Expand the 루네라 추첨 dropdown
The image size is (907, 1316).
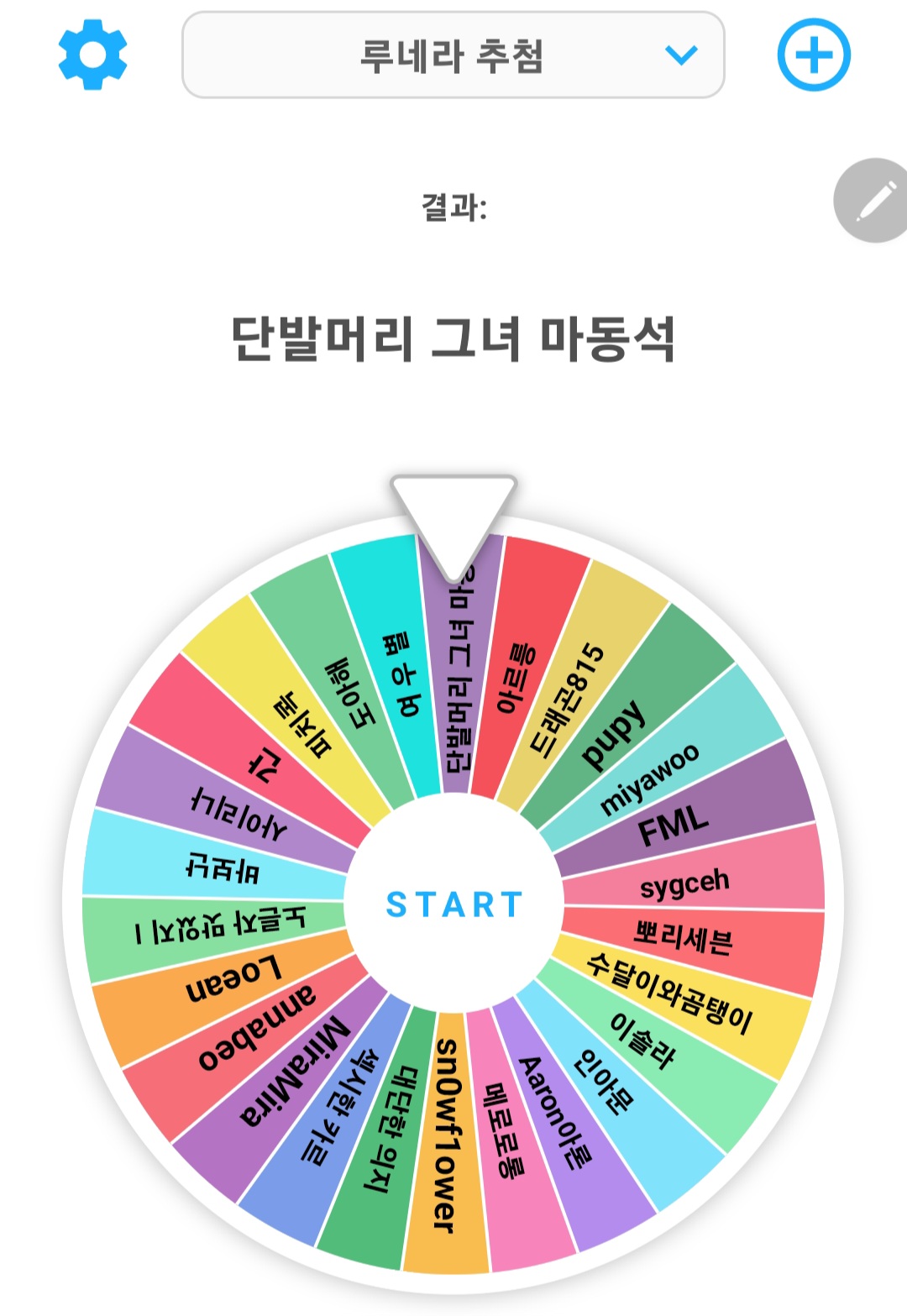click(453, 55)
